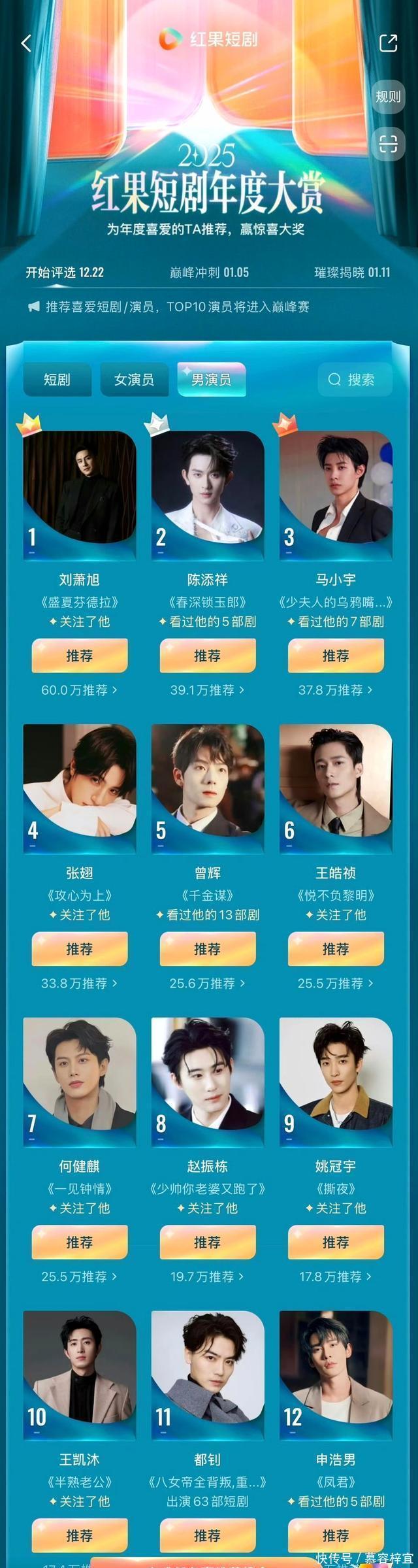Recommend 张翅 with his 推荐 button
The height and width of the screenshot is (1568, 418).
click(x=80, y=949)
